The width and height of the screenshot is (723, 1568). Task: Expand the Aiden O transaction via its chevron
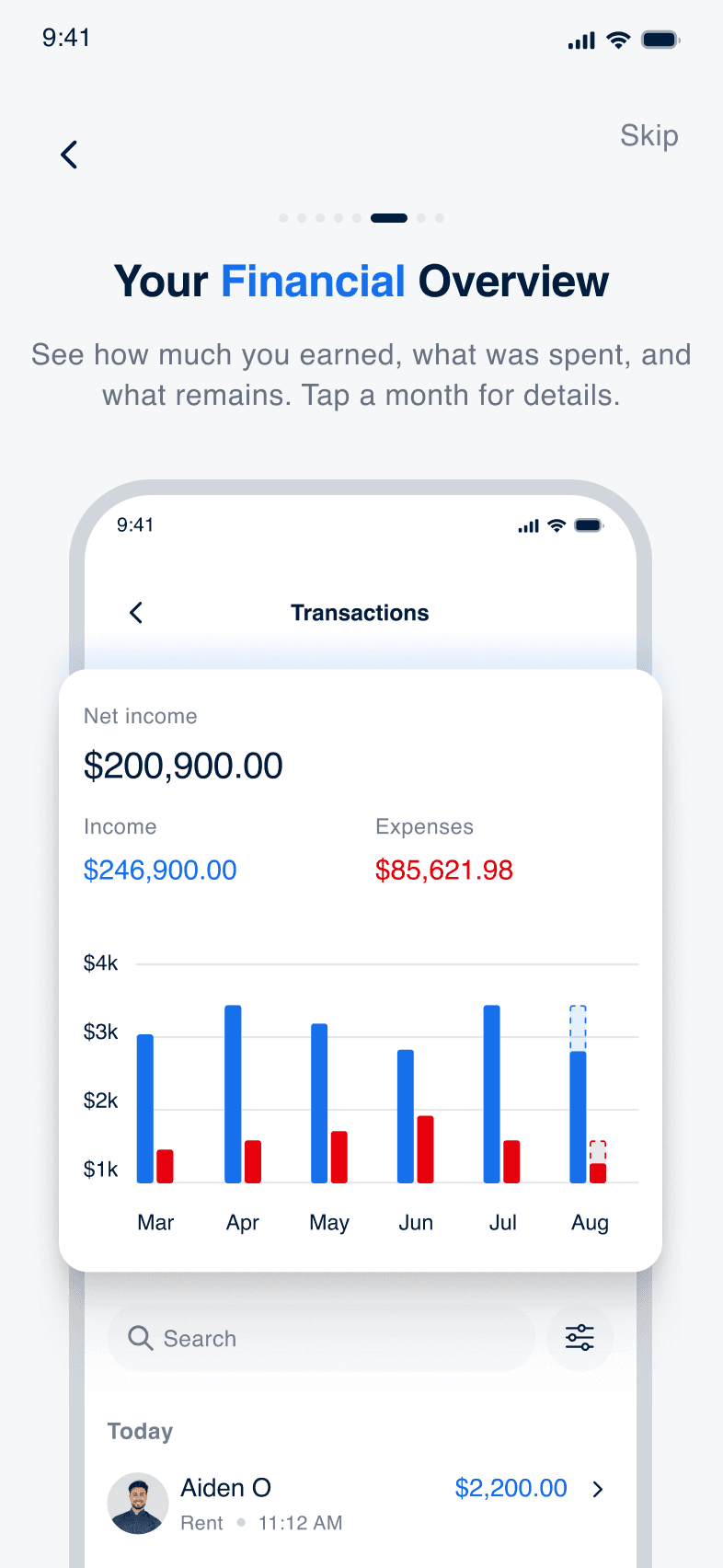coord(597,1488)
